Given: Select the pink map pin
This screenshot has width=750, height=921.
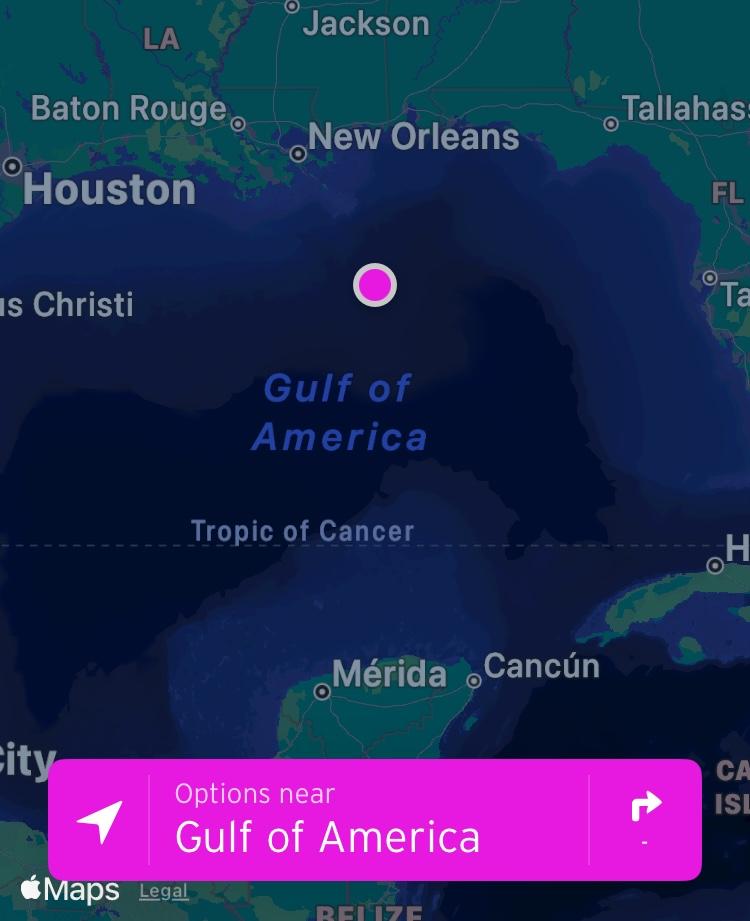Looking at the screenshot, I should point(375,285).
